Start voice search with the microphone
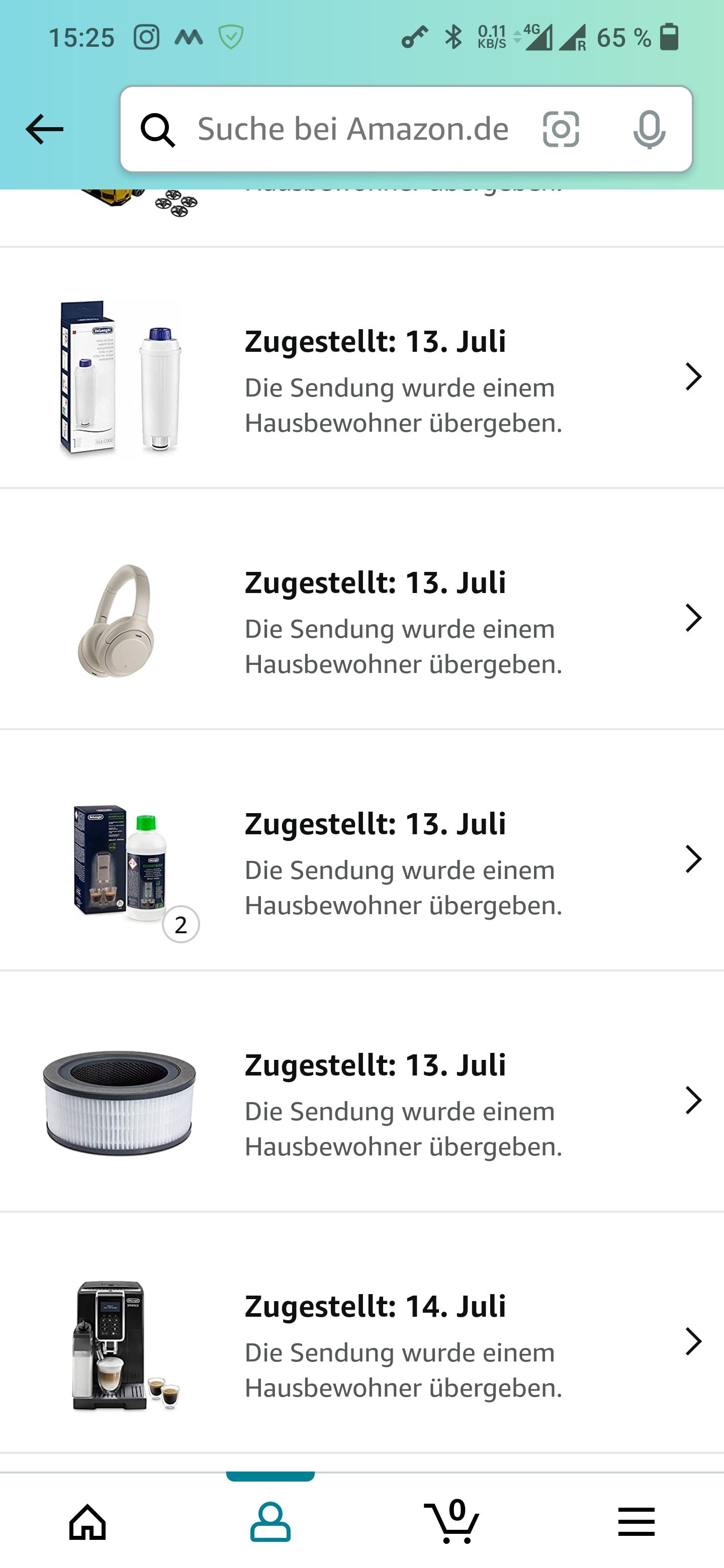Viewport: 724px width, 1568px height. 649,129
